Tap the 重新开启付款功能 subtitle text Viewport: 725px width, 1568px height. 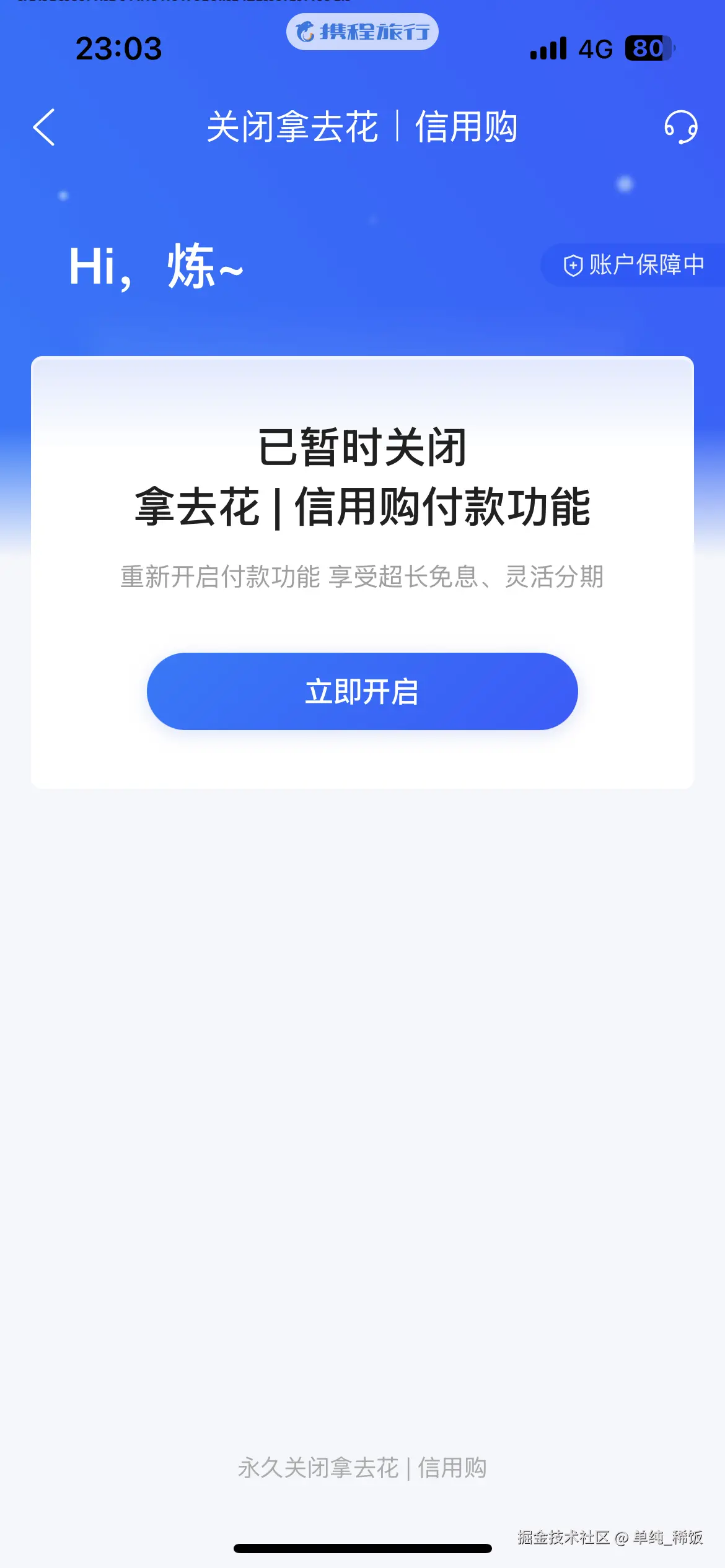(x=362, y=577)
